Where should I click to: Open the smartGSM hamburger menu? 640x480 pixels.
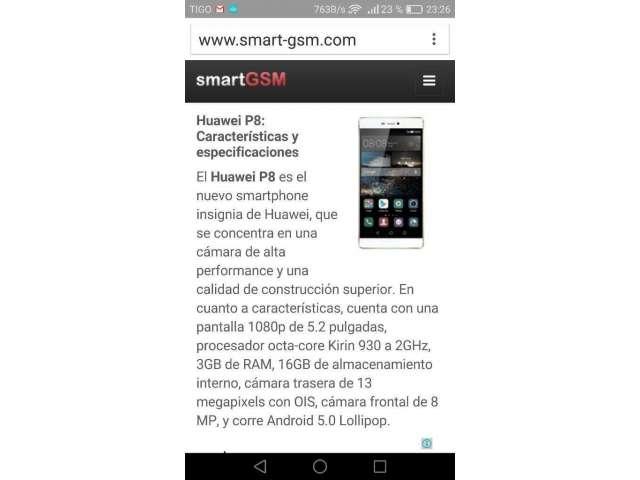click(429, 81)
